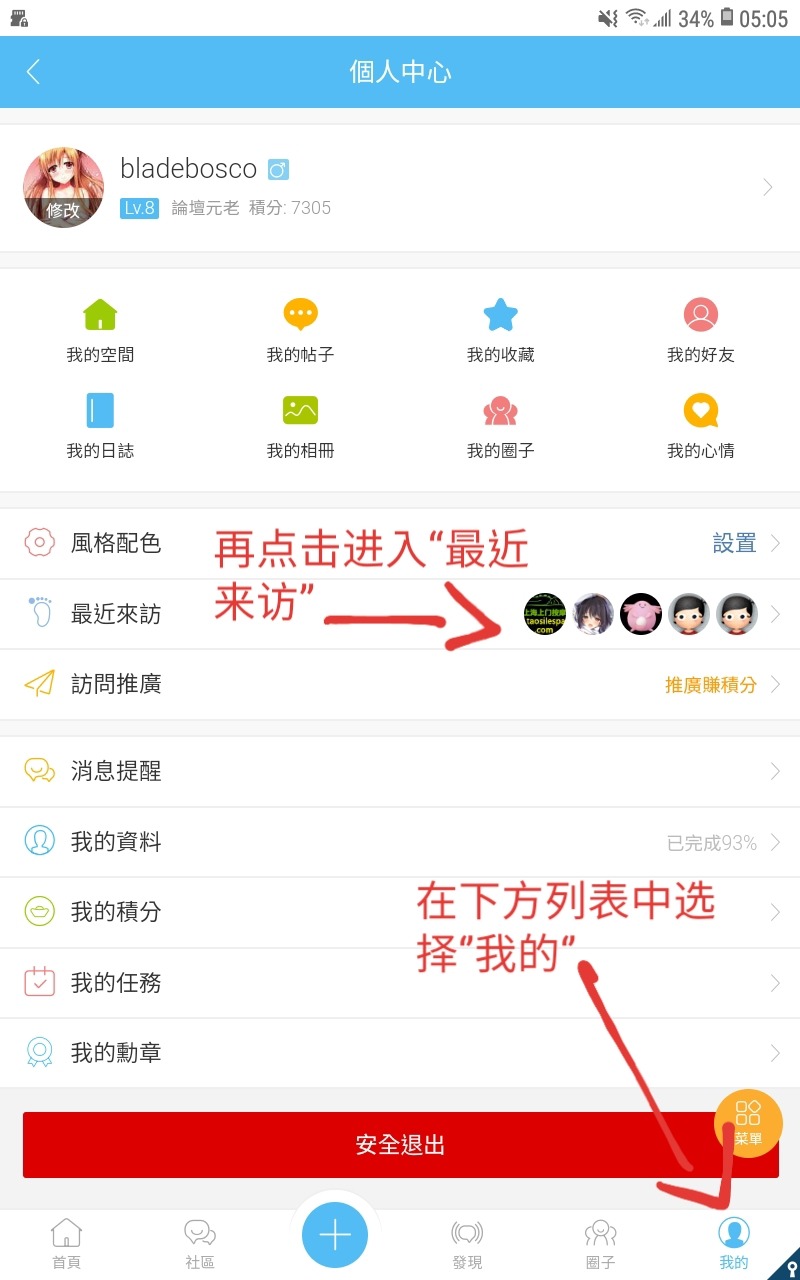Image resolution: width=800 pixels, height=1280 pixels.
Task: Open 我的資料 profile info
Action: (400, 842)
